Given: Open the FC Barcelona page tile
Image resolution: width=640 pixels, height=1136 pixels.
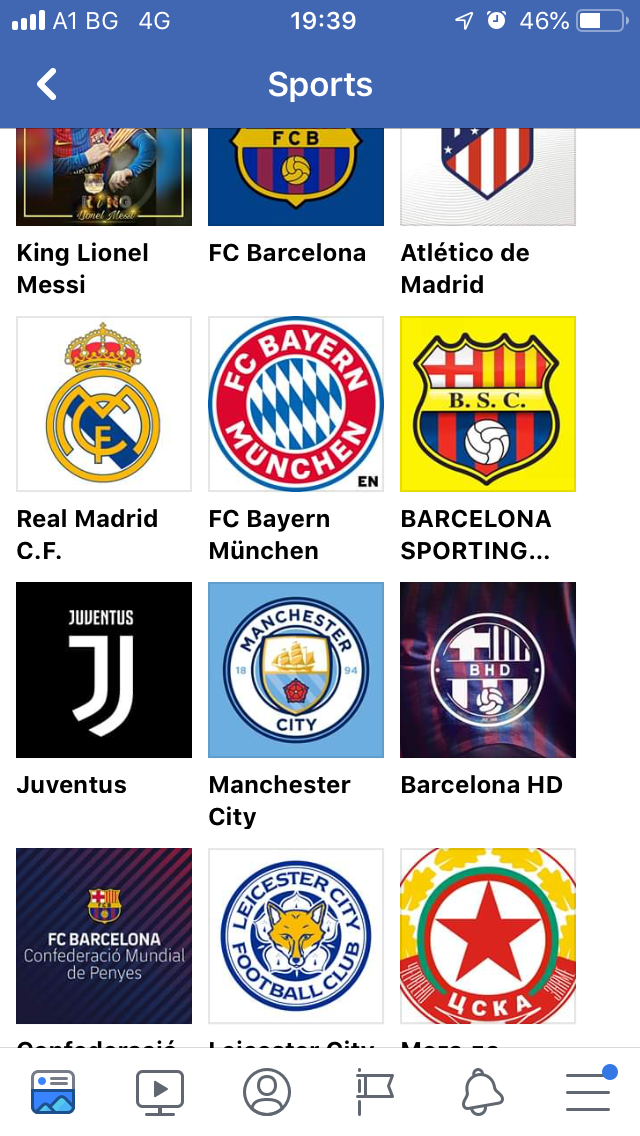Looking at the screenshot, I should coord(295,177).
